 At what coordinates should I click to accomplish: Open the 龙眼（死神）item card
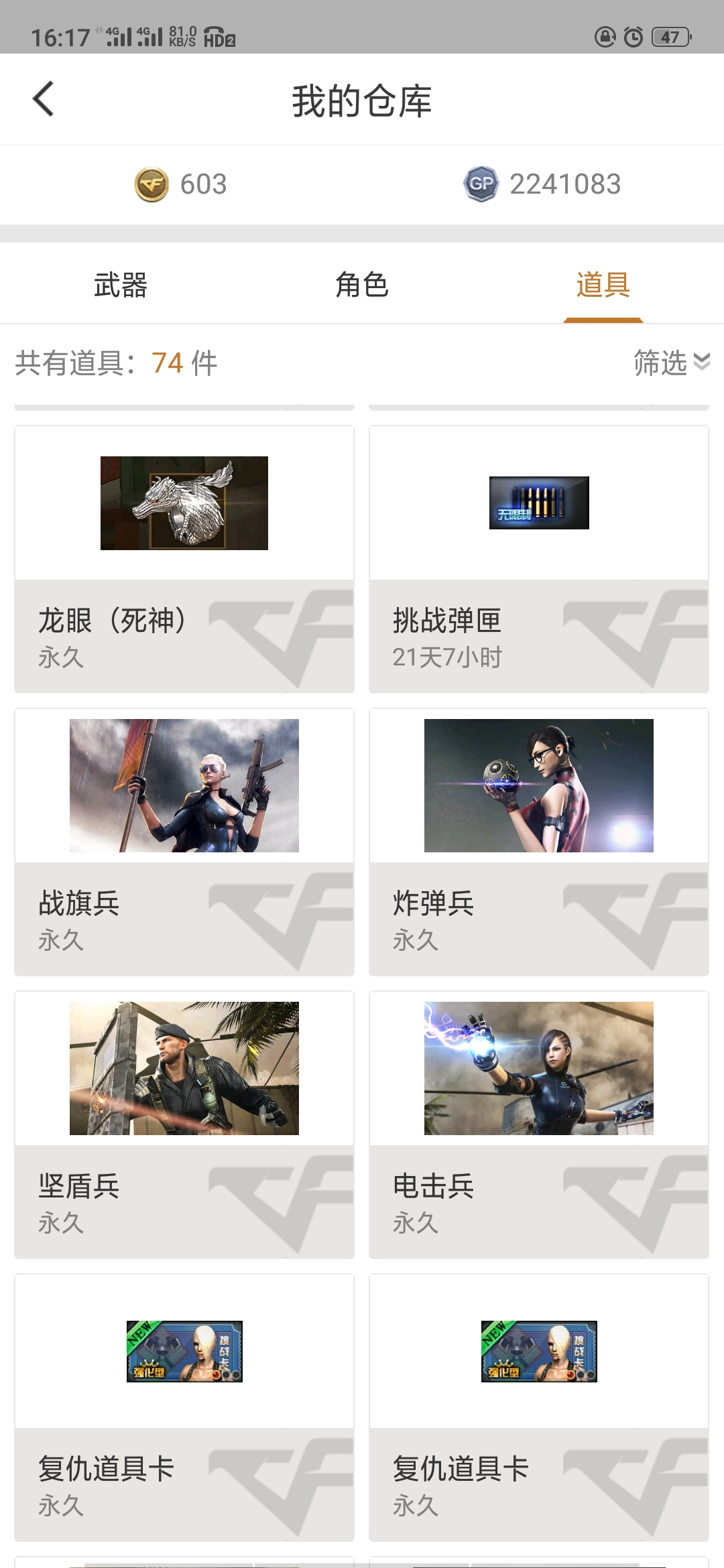pyautogui.click(x=184, y=559)
